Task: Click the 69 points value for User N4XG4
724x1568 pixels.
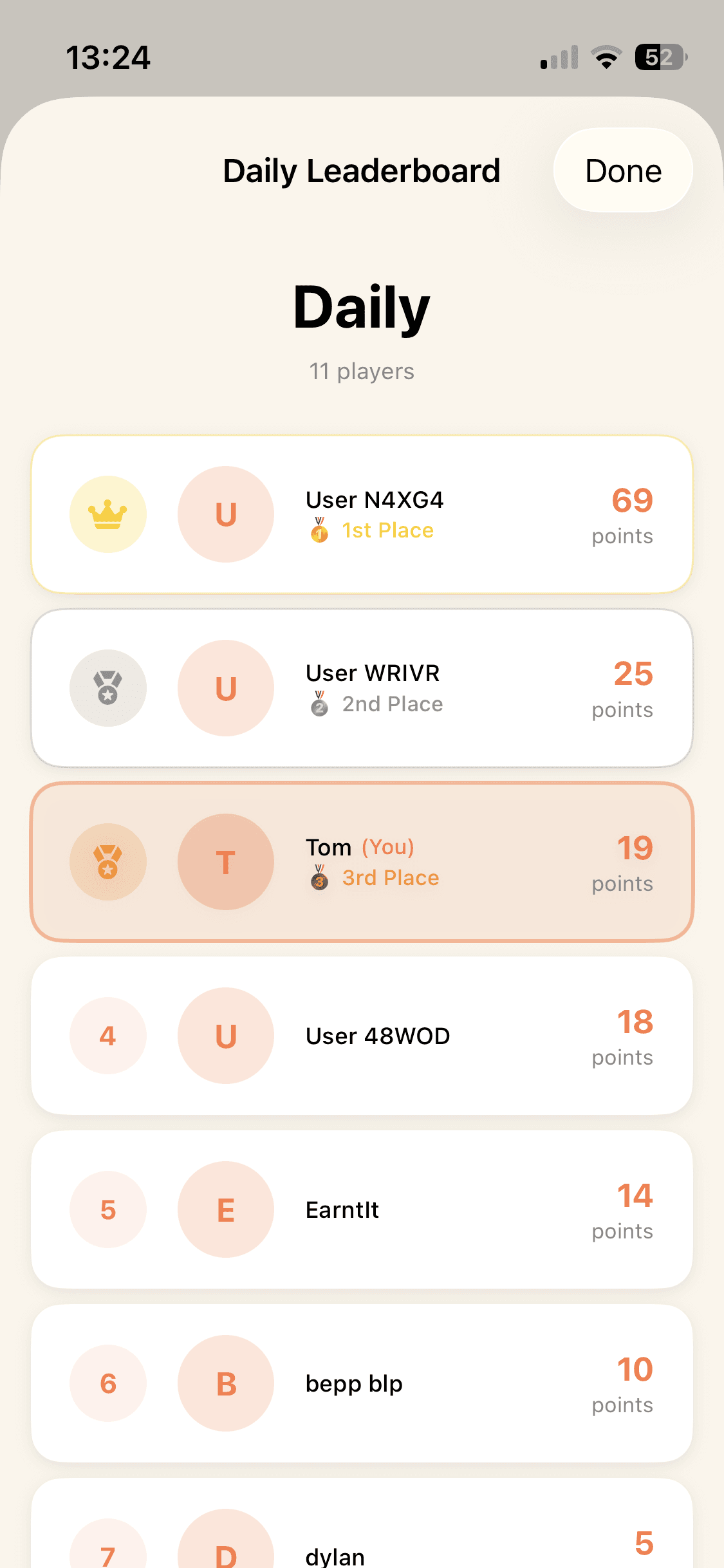Action: point(632,501)
